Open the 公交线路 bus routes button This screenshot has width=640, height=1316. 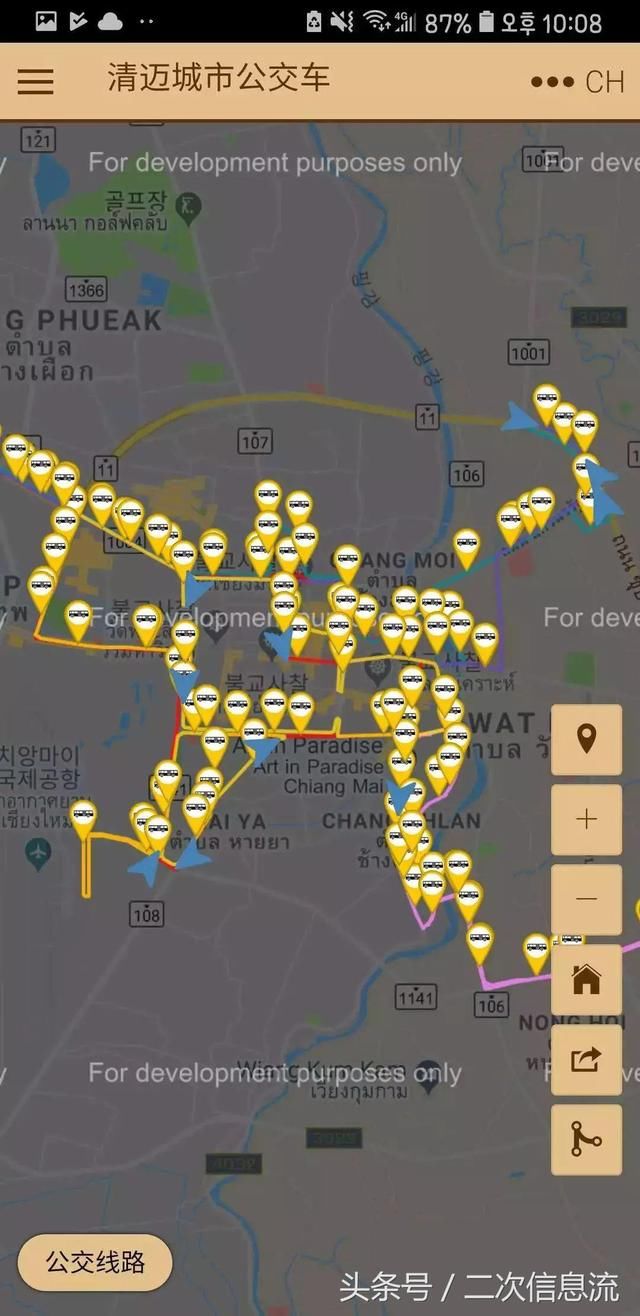(x=95, y=1262)
